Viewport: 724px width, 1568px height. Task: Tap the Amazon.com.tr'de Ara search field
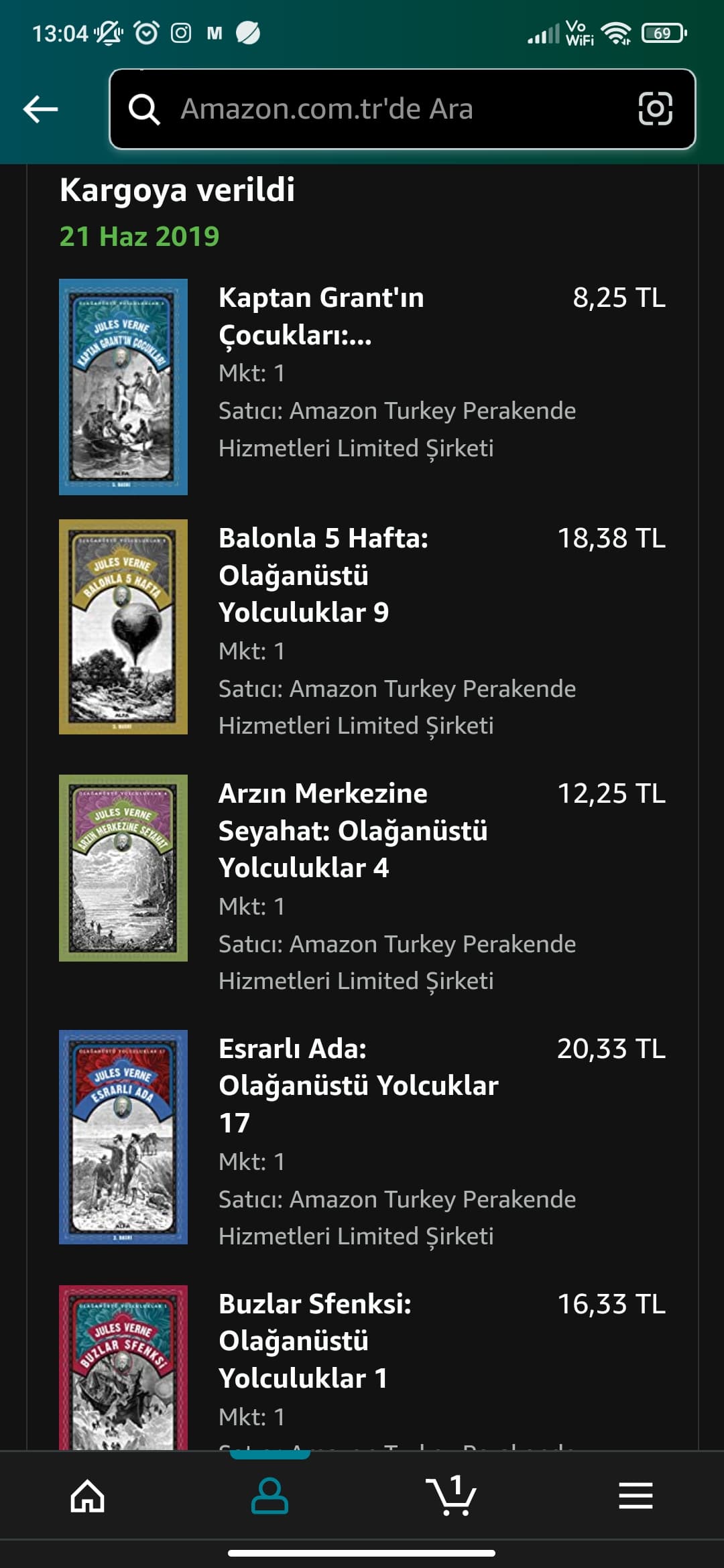point(375,109)
